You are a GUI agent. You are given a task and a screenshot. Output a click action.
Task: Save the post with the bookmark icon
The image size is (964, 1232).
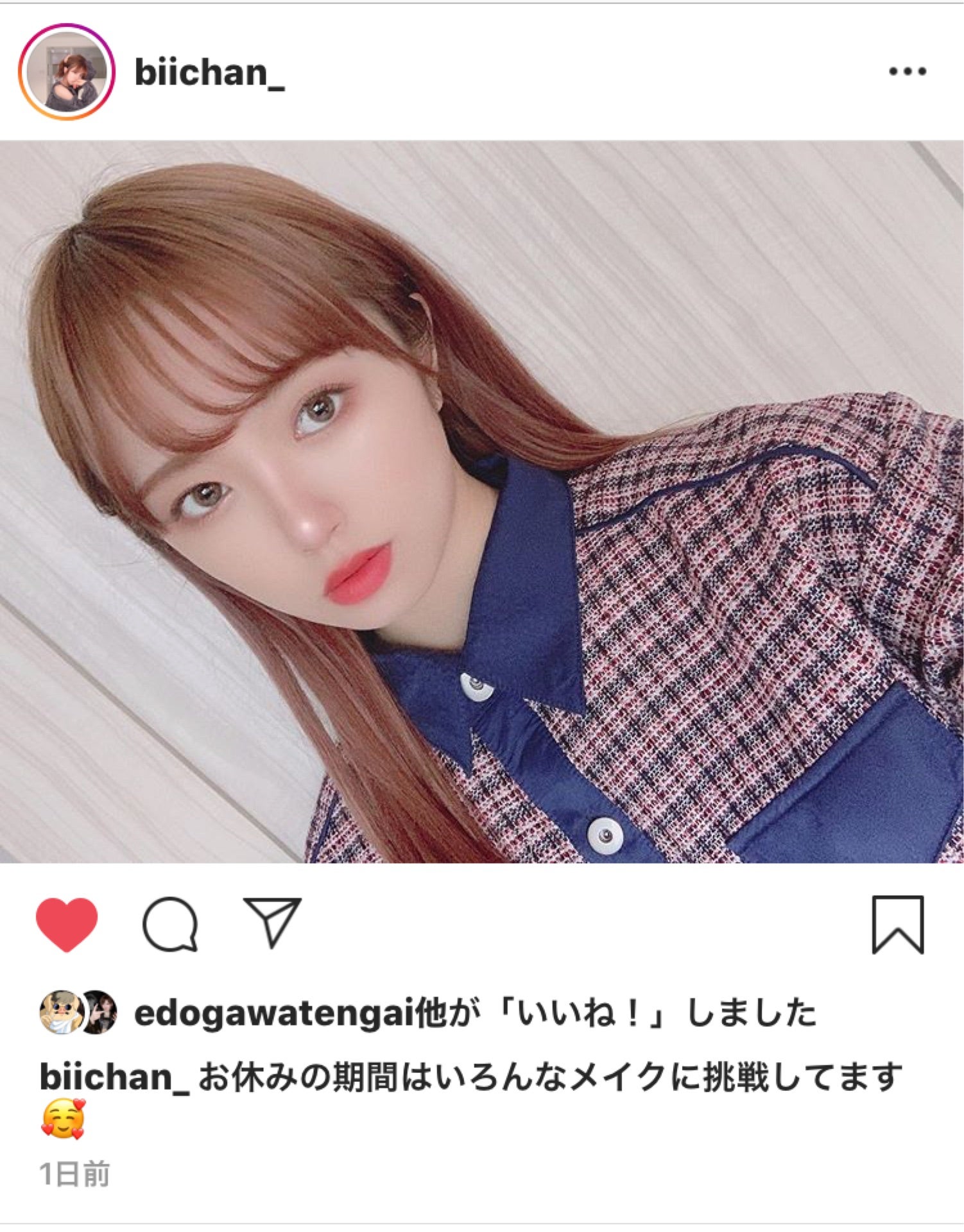(x=897, y=924)
